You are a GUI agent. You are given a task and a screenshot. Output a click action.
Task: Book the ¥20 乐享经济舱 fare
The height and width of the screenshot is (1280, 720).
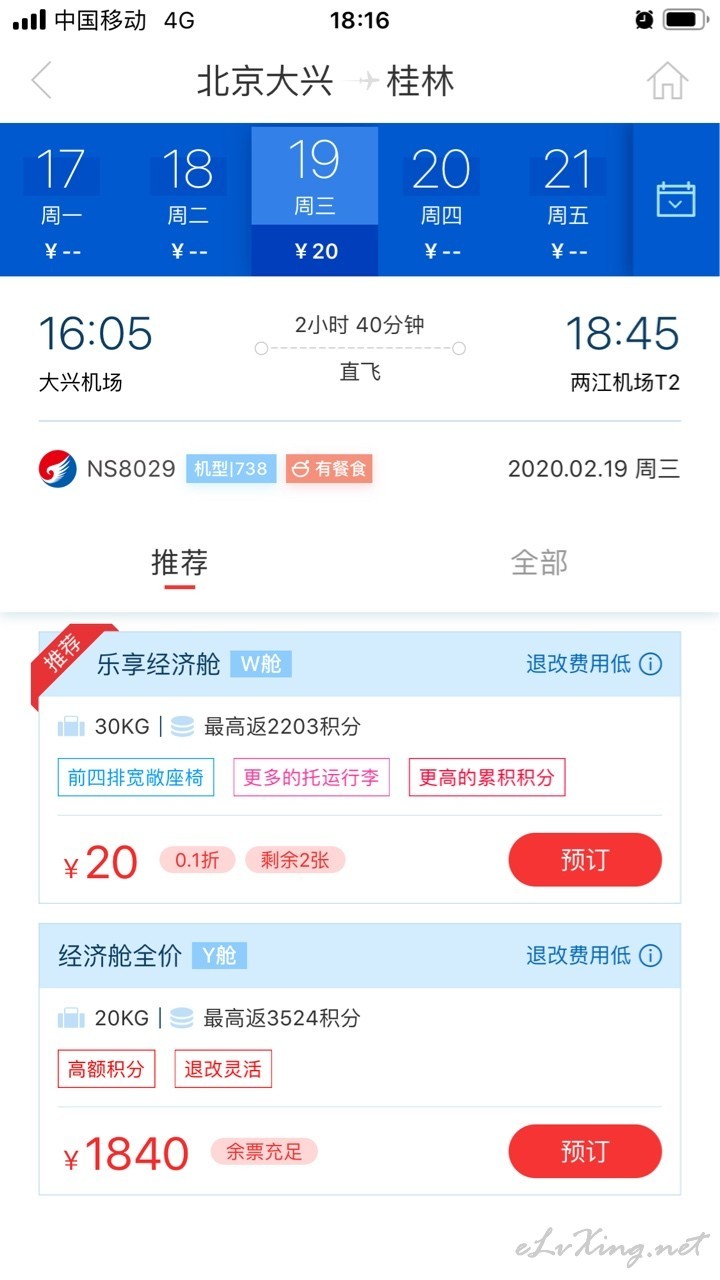click(x=585, y=860)
